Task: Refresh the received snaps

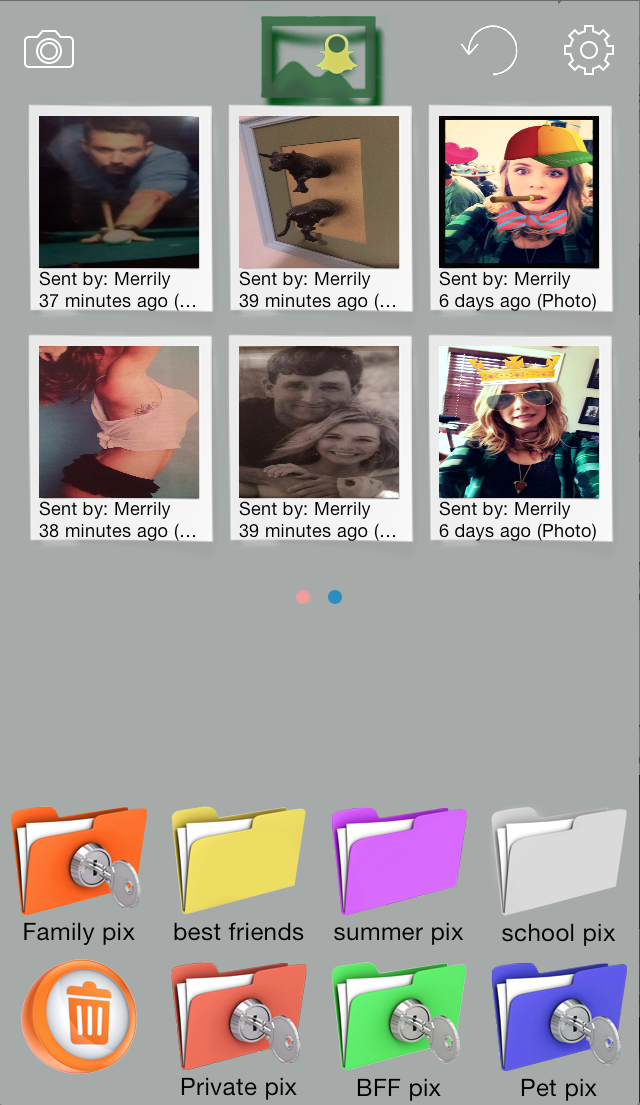Action: (489, 50)
